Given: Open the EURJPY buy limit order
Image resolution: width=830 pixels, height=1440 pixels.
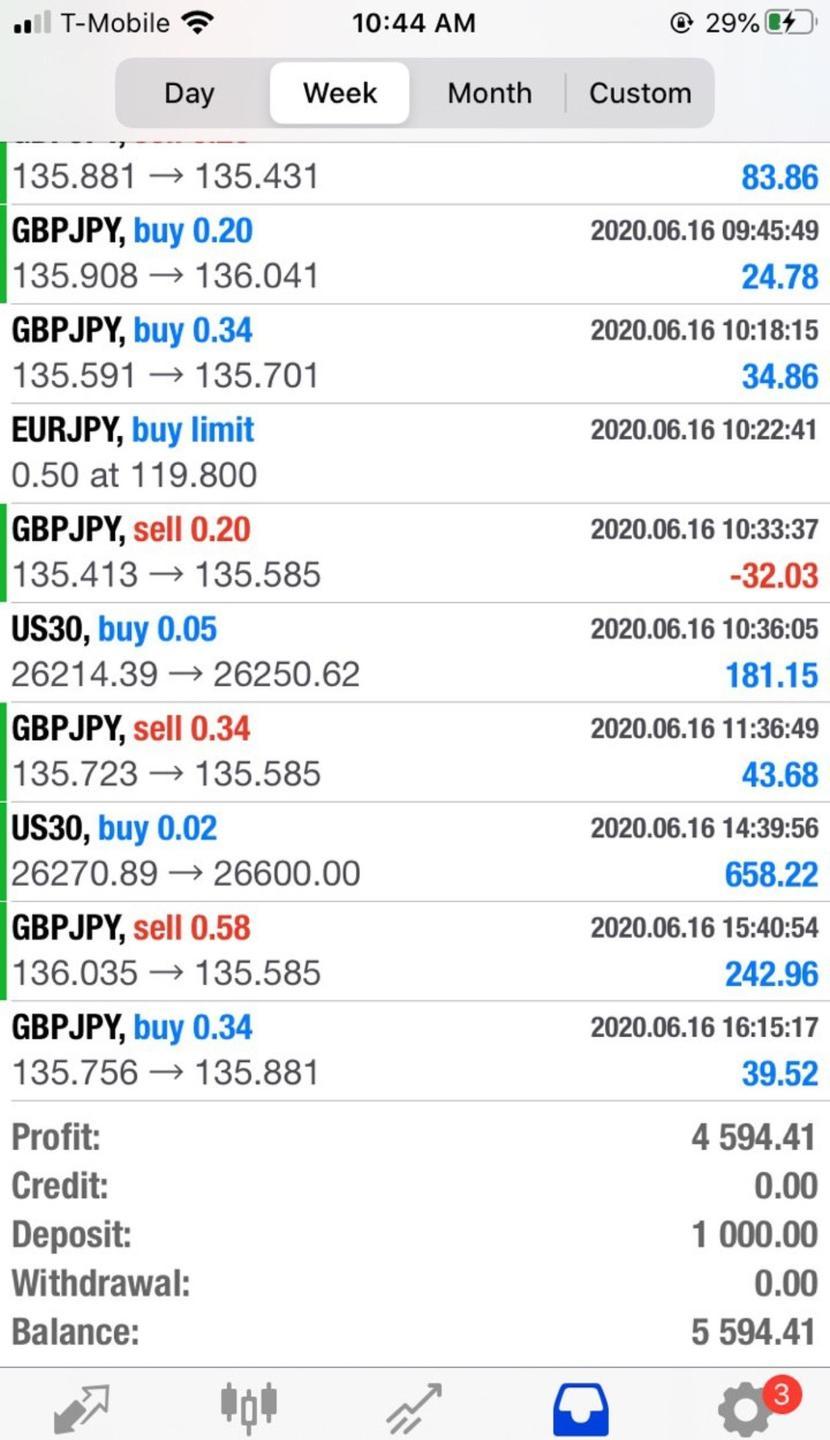Looking at the screenshot, I should coord(415,453).
